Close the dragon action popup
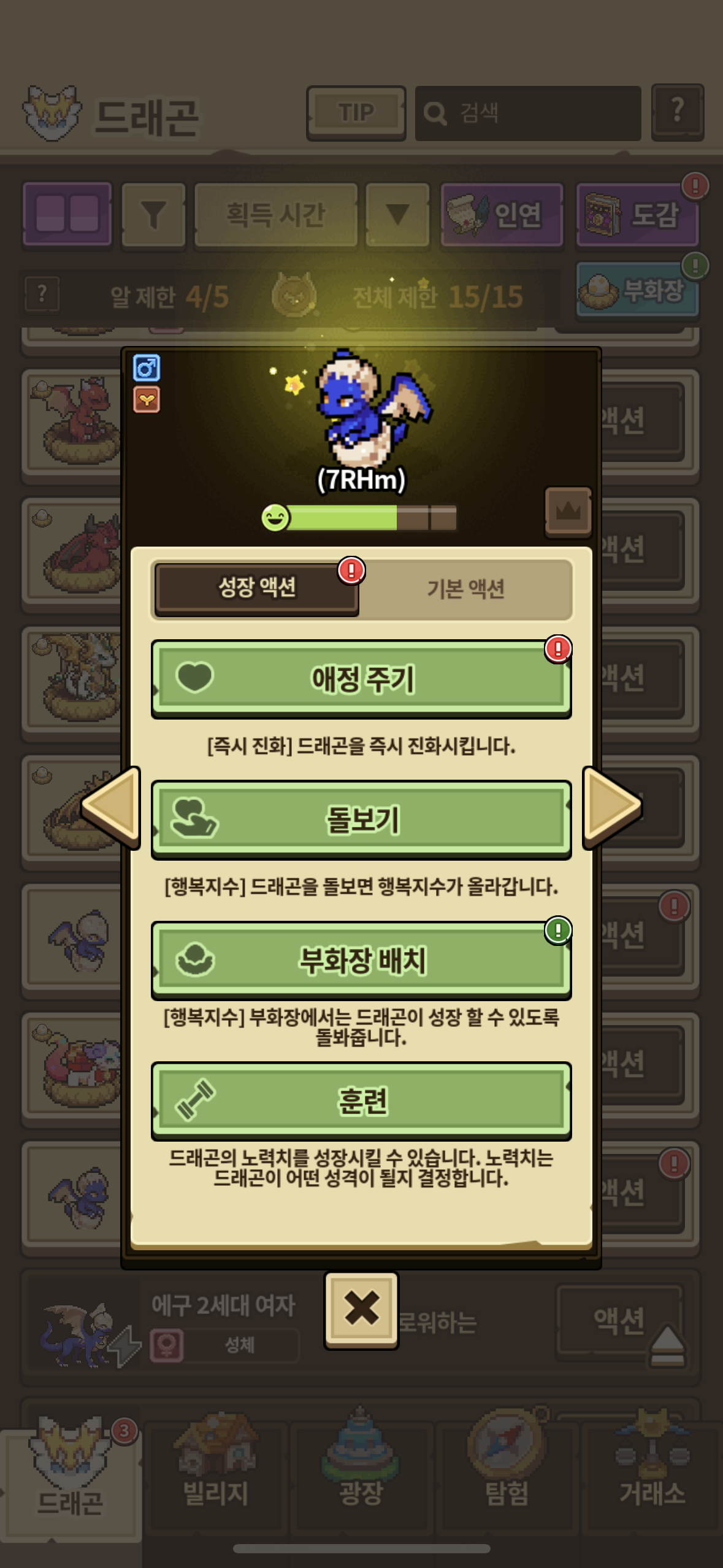The width and height of the screenshot is (723, 1568). [361, 1309]
